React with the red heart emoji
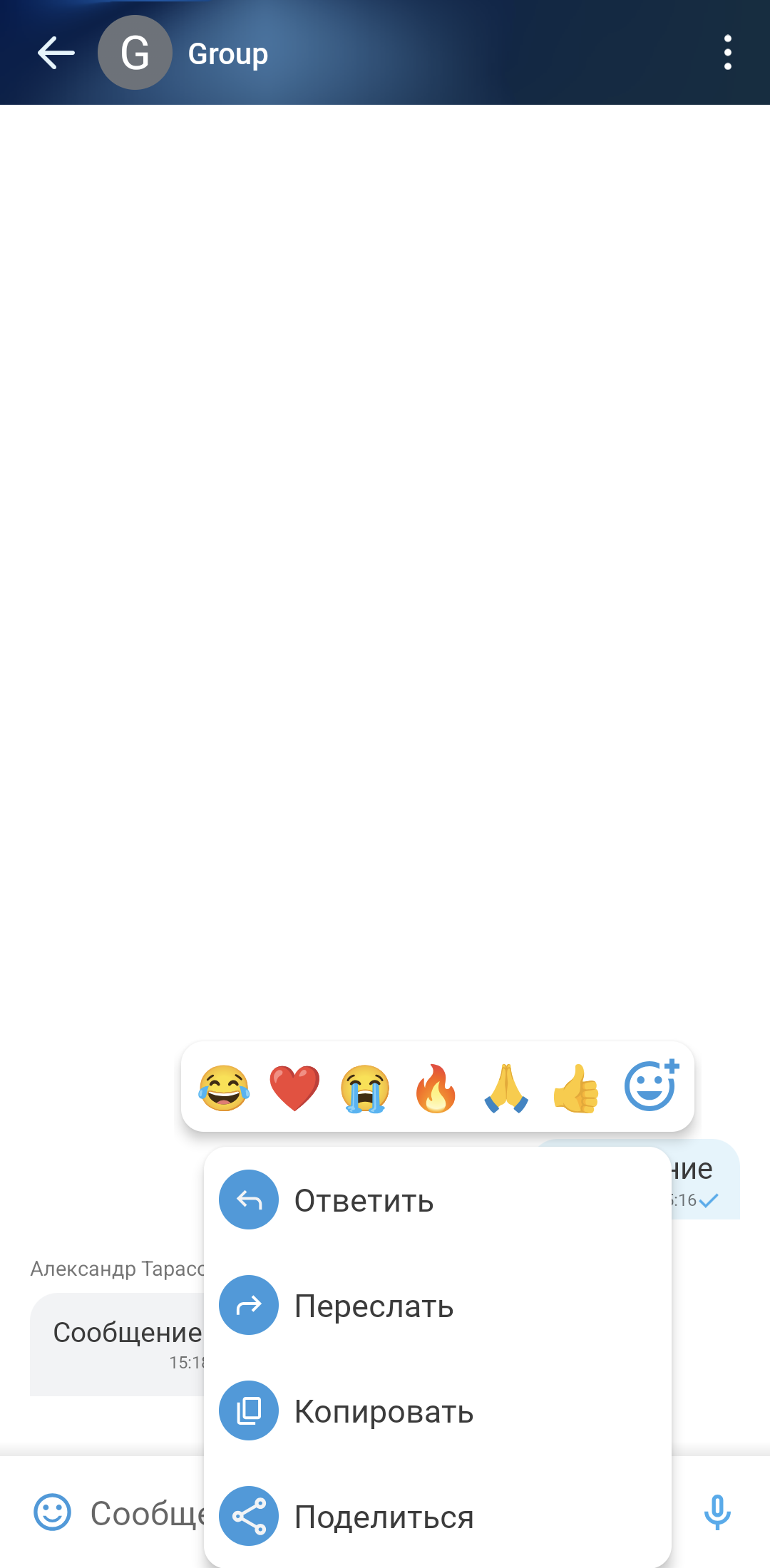This screenshot has height=1568, width=770. coord(294,1088)
